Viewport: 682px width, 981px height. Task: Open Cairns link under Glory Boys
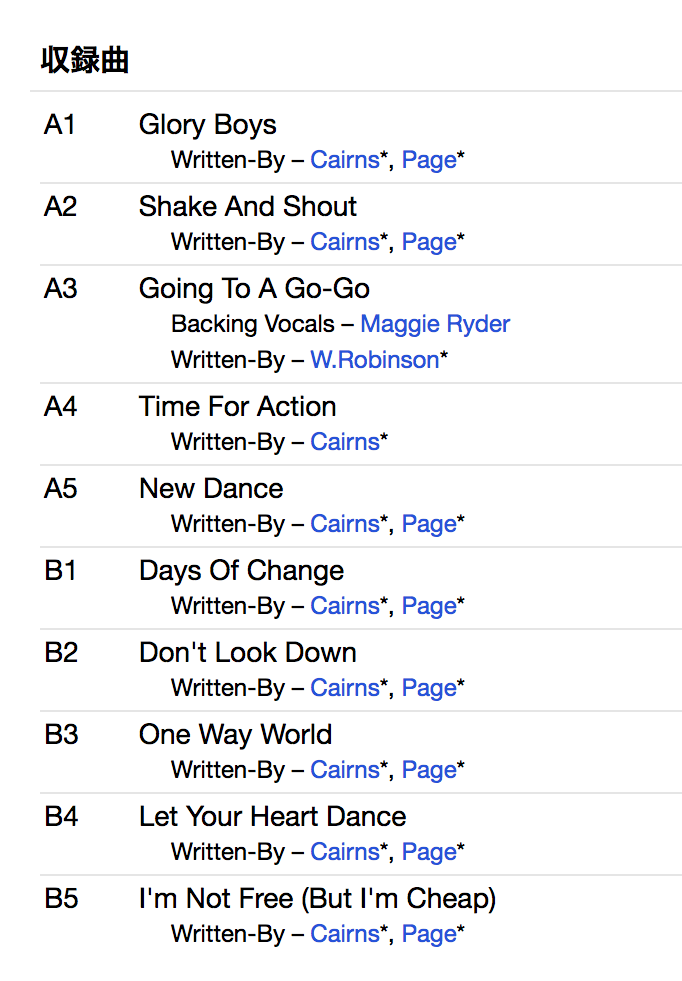pos(344,160)
